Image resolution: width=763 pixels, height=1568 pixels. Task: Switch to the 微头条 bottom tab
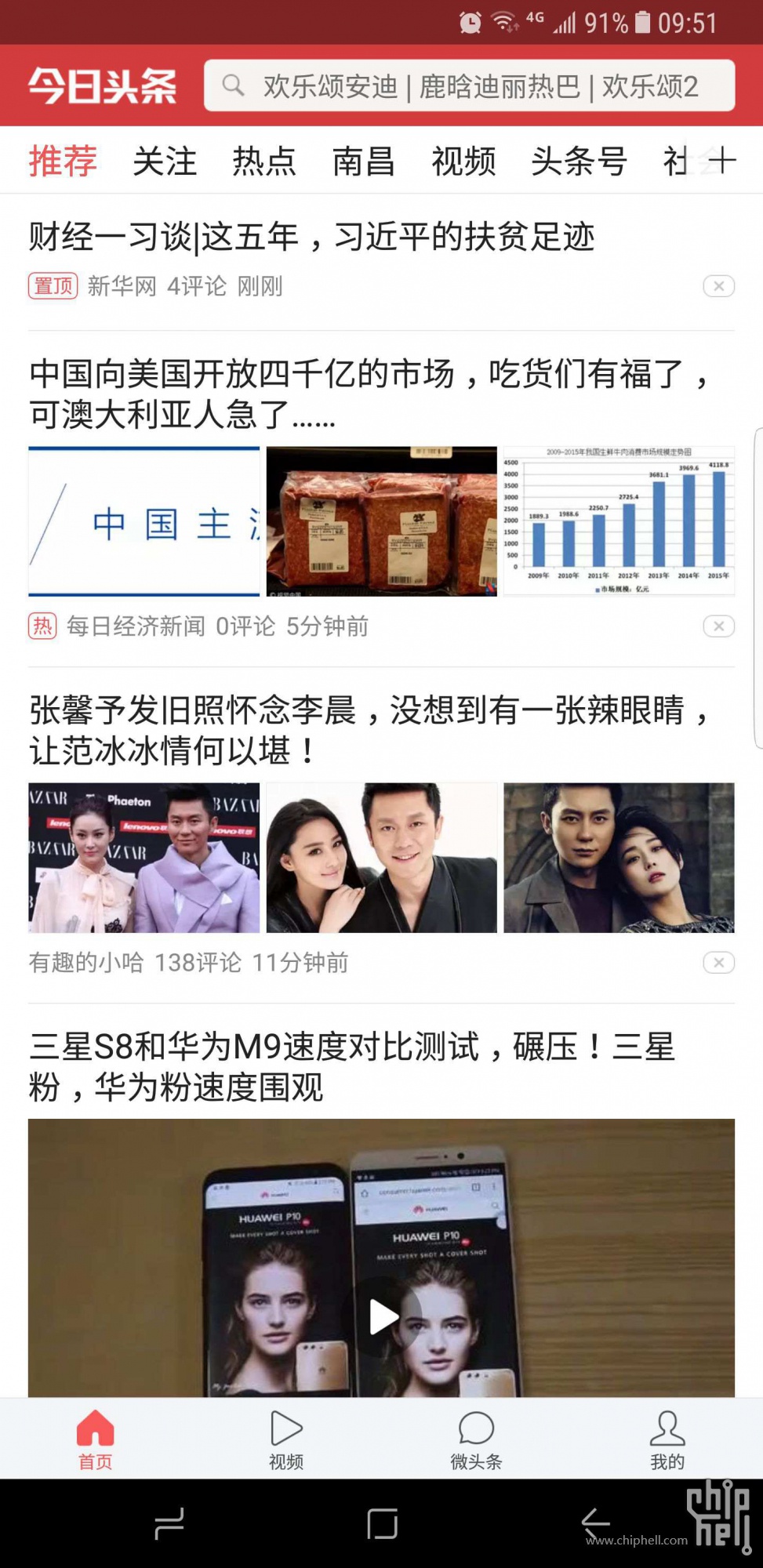point(476,1439)
